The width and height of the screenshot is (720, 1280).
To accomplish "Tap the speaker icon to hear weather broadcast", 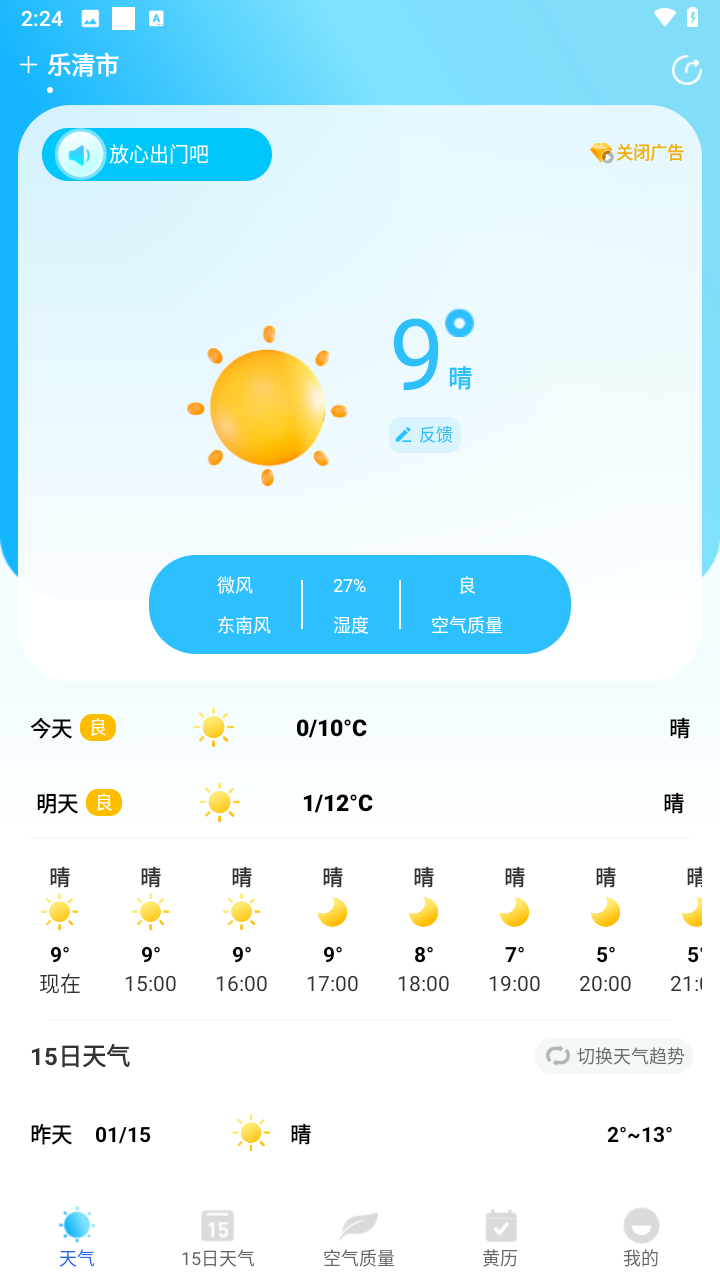I will (80, 154).
